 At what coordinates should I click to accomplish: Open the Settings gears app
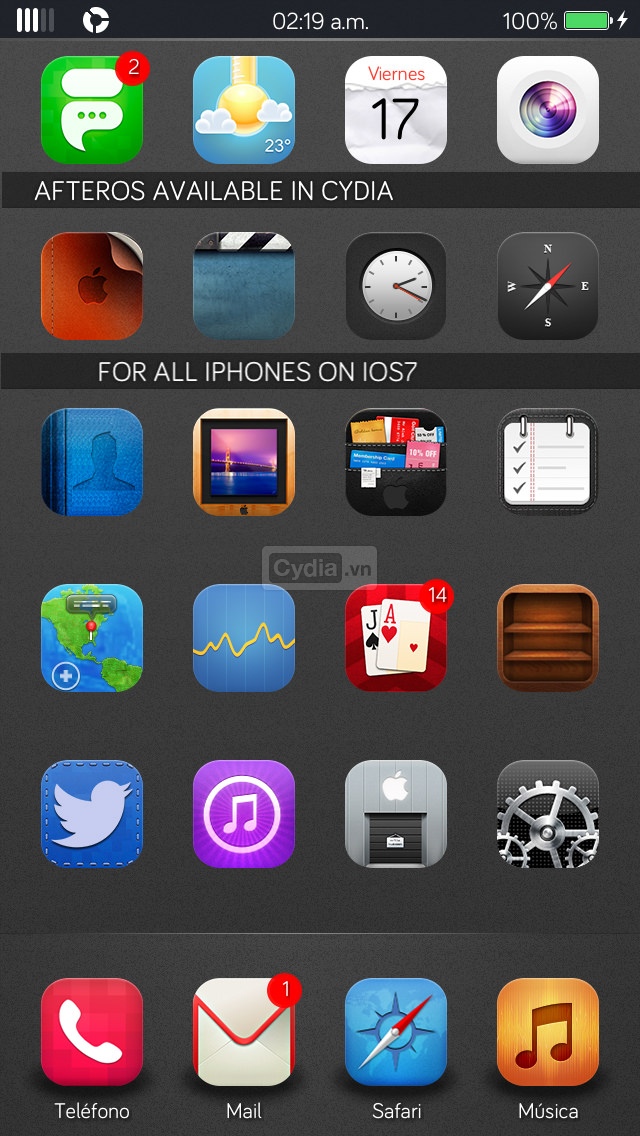(548, 814)
